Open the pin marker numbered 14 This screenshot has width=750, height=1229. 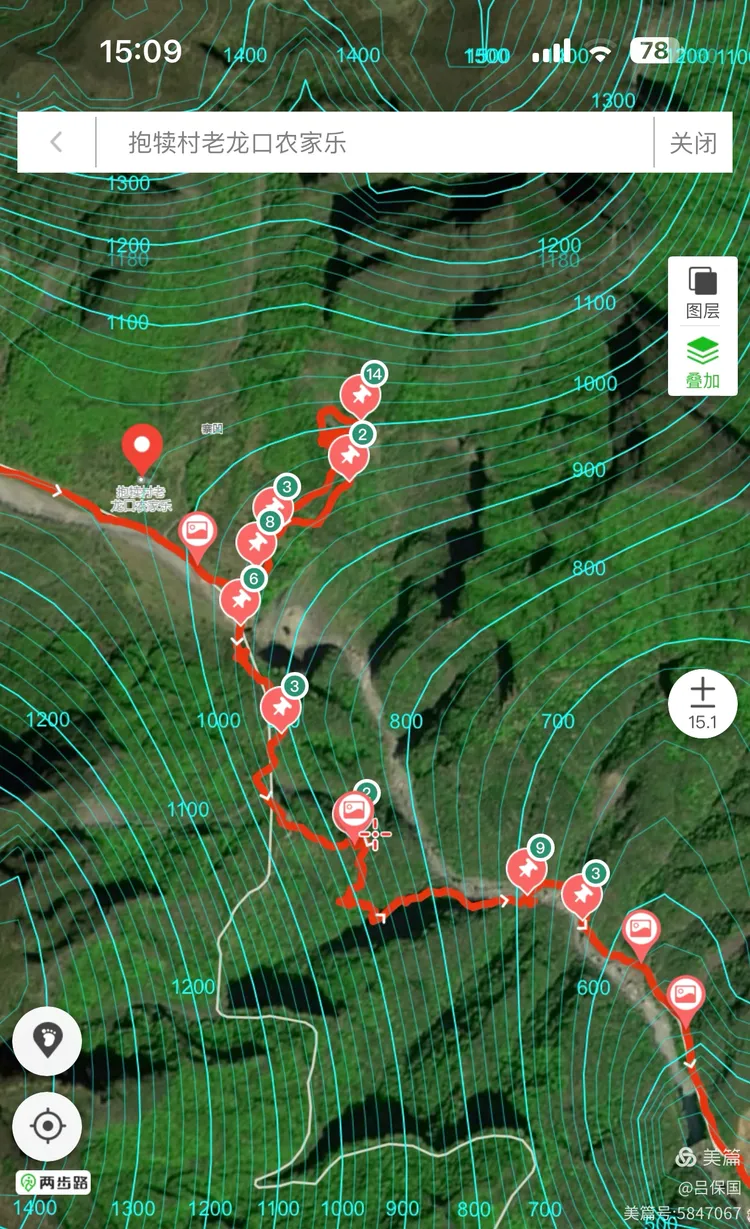pos(362,395)
